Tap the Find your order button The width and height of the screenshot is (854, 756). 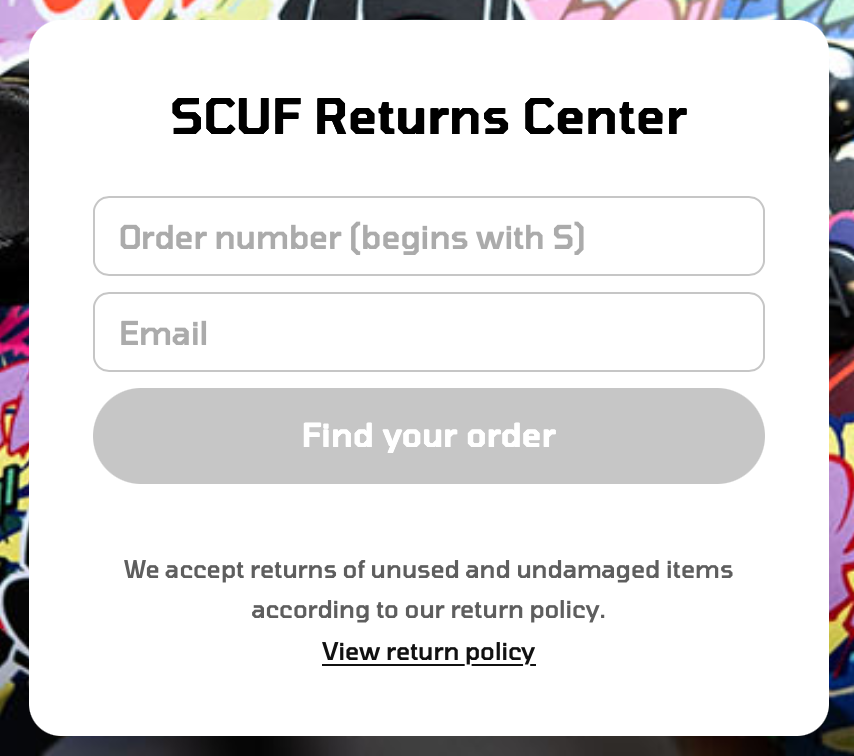click(428, 436)
